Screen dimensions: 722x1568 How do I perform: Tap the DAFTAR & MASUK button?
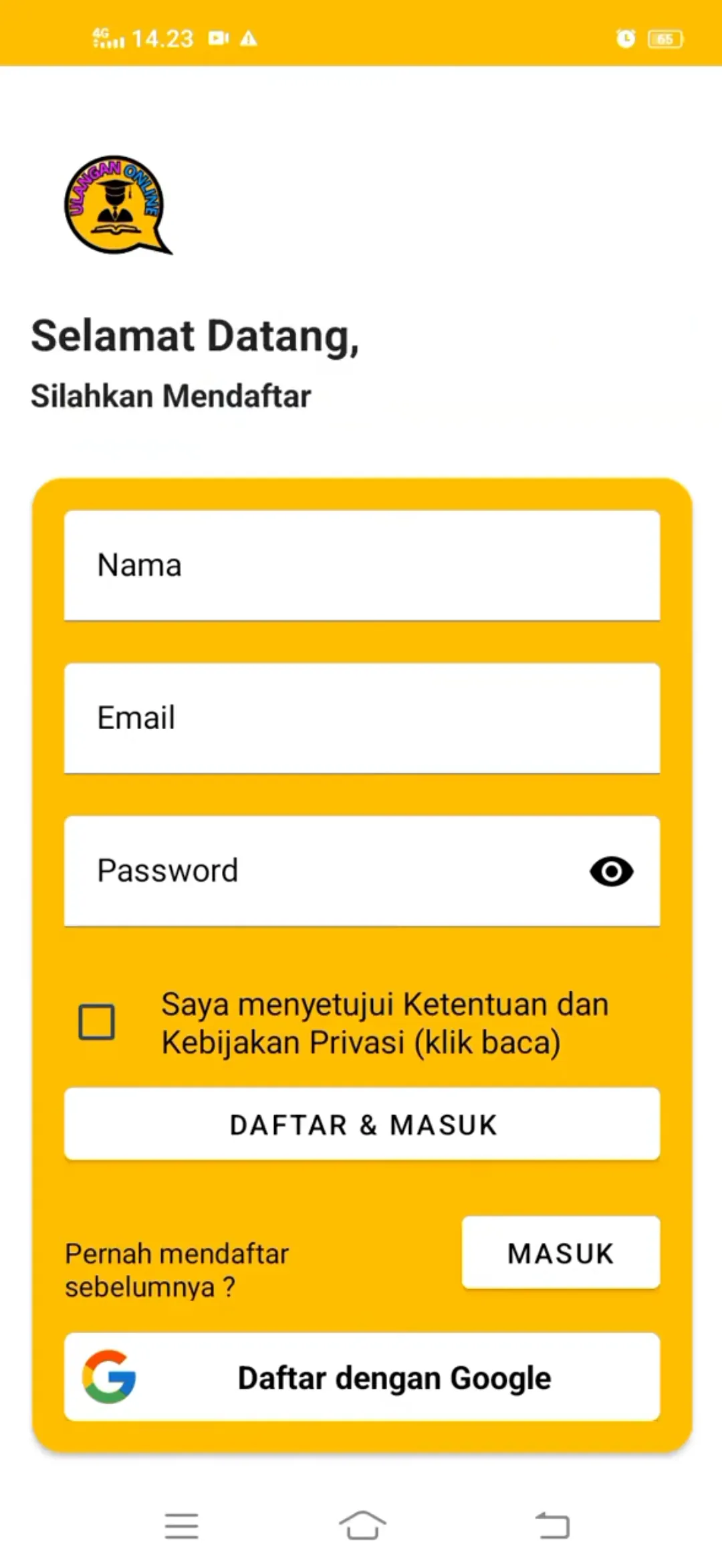[362, 1124]
